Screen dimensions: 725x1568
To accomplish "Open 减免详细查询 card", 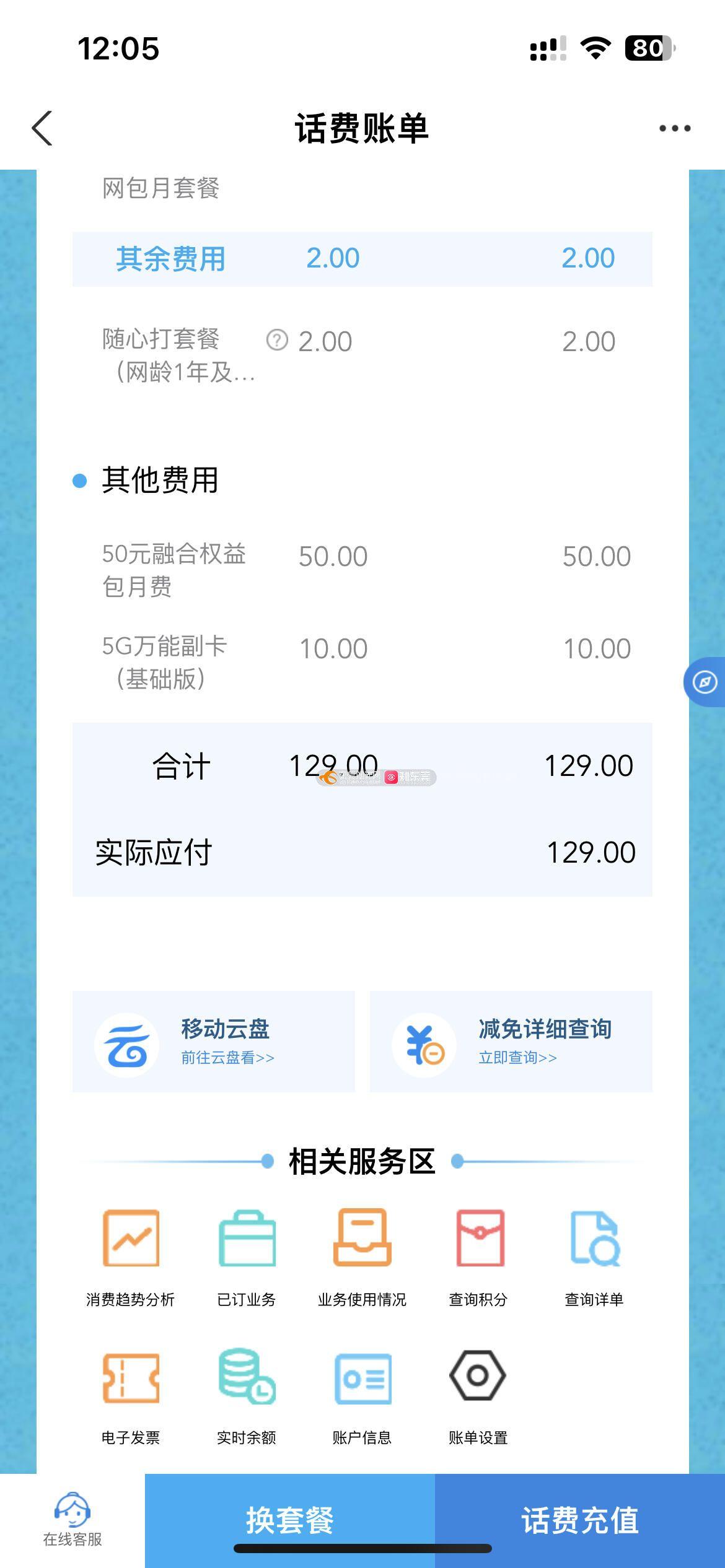I will click(x=511, y=1042).
